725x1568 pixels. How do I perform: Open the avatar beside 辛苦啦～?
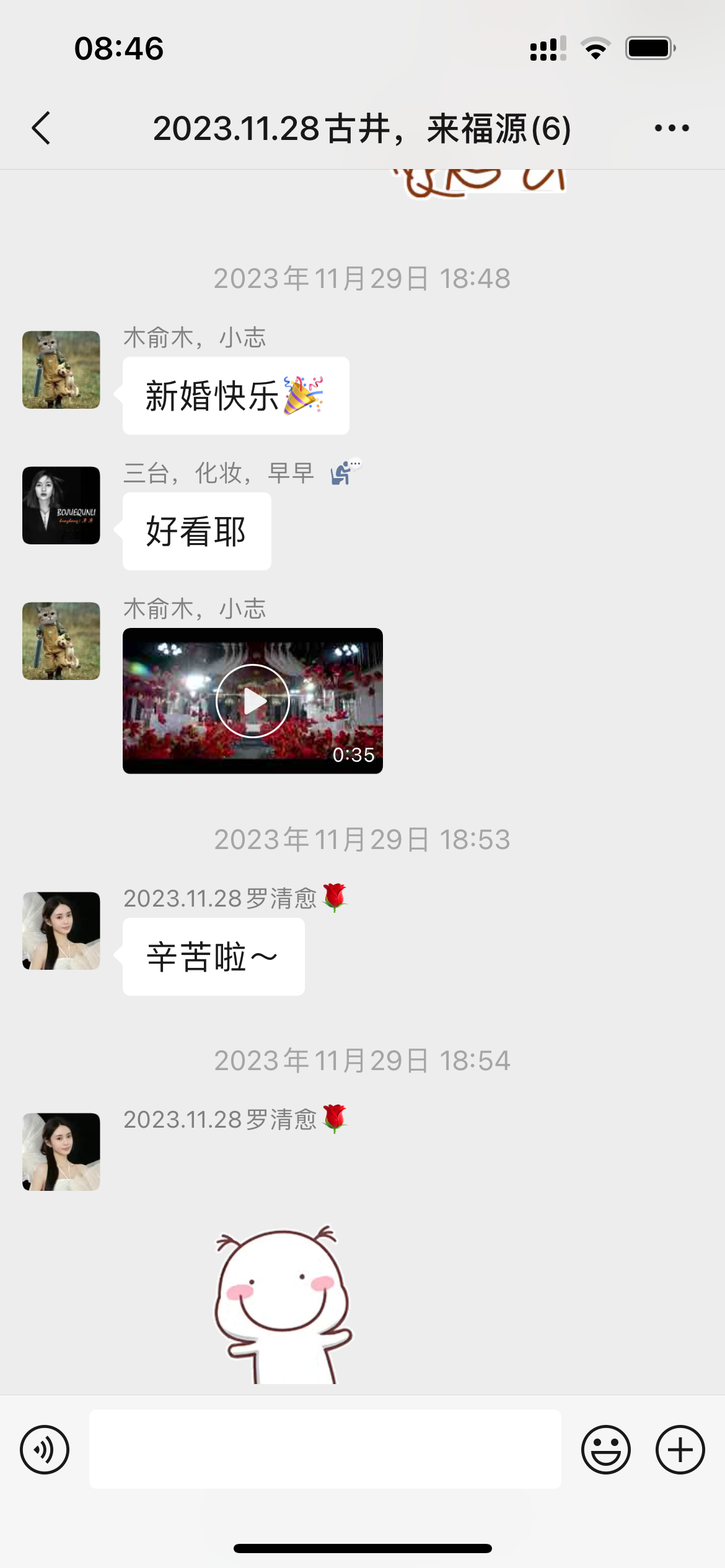pos(61,931)
